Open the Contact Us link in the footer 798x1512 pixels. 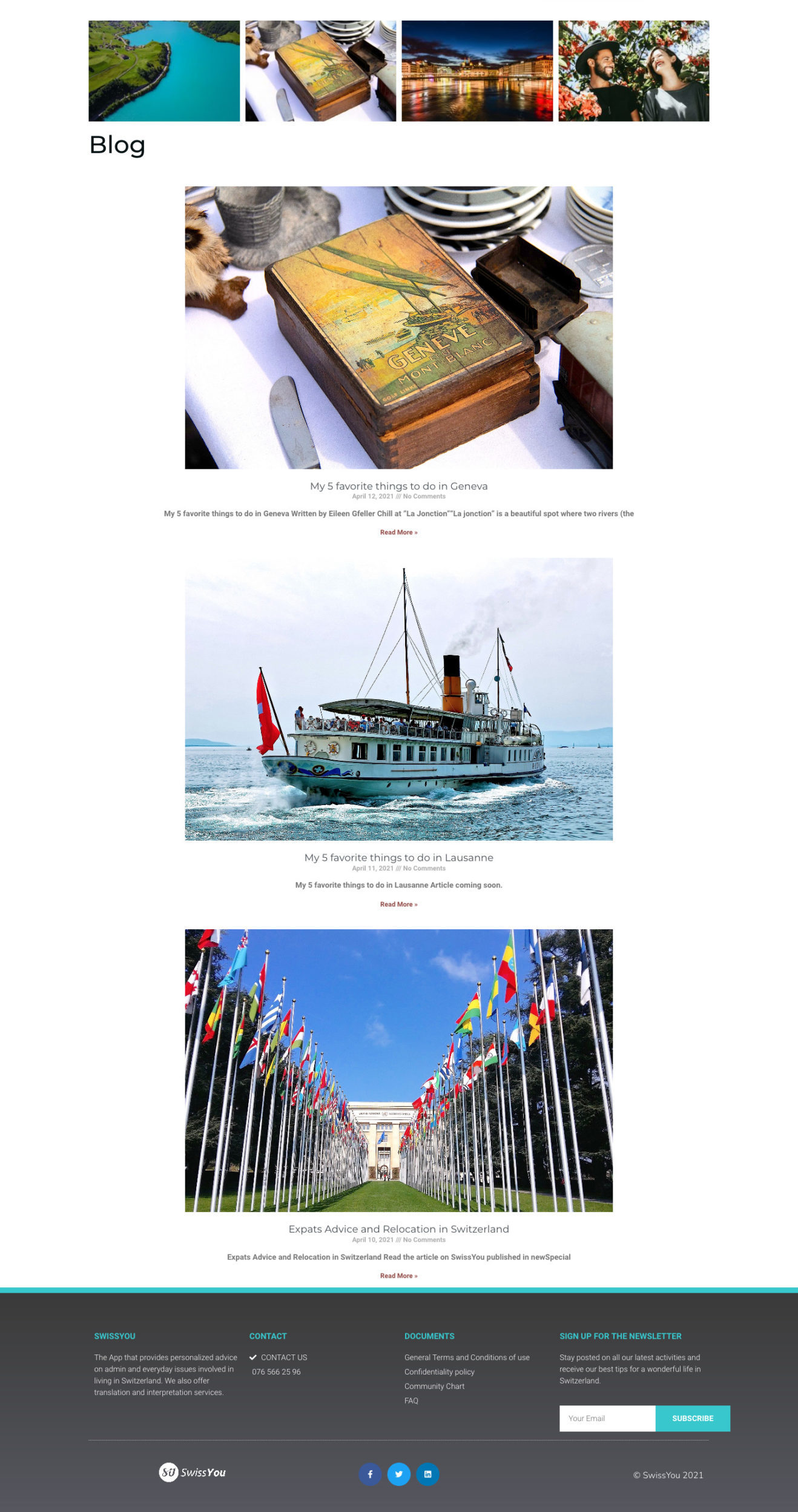(x=284, y=1358)
